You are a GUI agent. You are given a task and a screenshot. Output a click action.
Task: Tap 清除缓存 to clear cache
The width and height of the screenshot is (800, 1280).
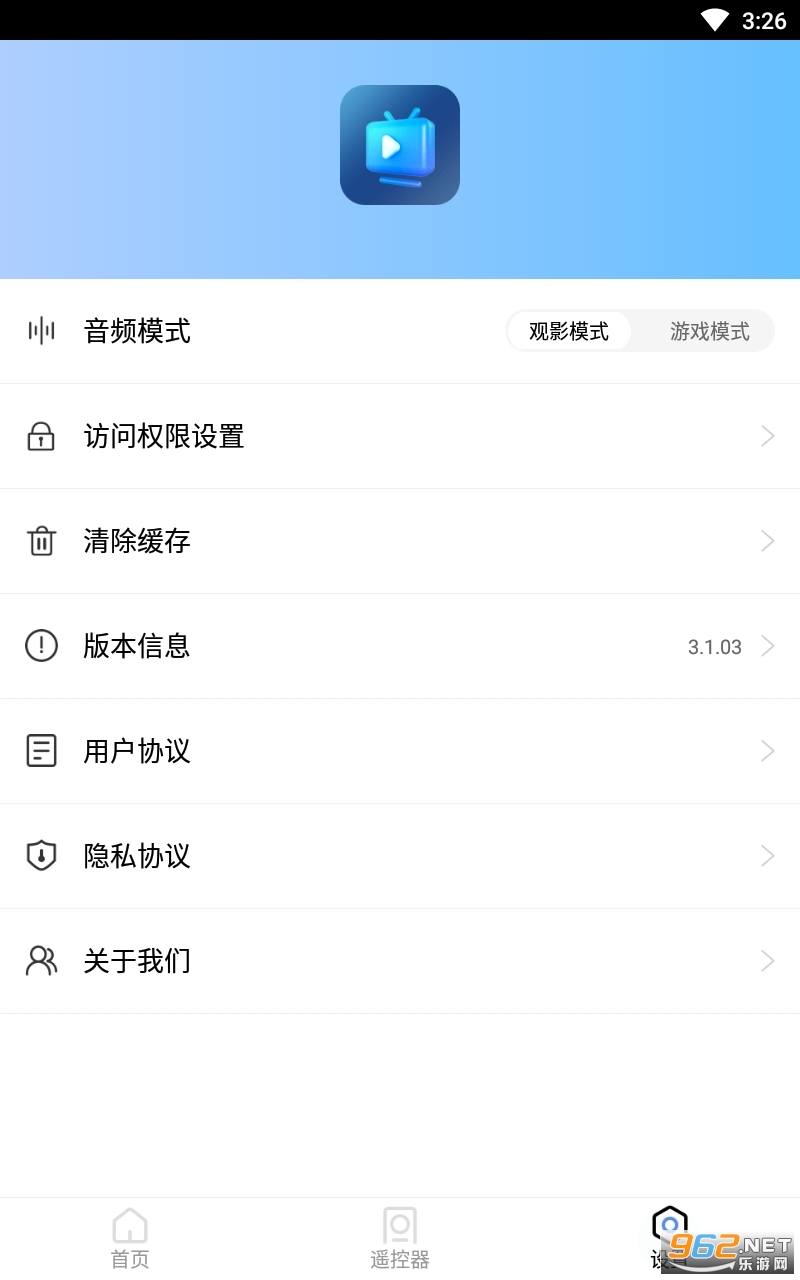coord(400,541)
